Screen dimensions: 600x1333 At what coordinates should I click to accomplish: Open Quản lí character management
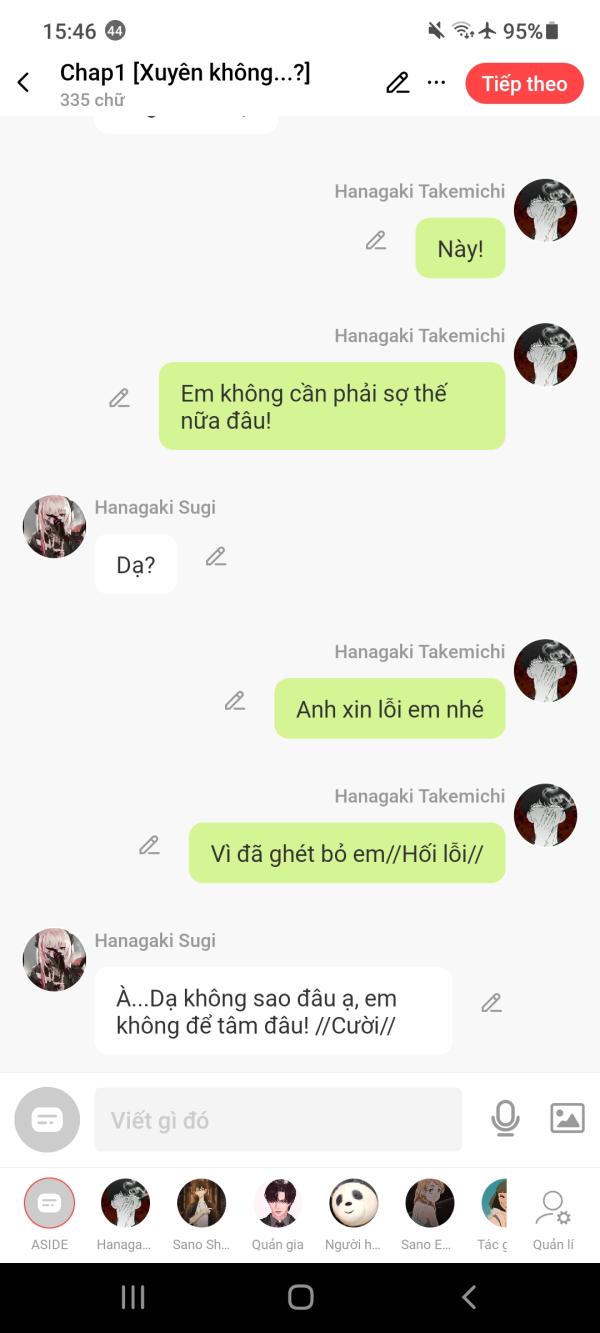click(x=552, y=1212)
